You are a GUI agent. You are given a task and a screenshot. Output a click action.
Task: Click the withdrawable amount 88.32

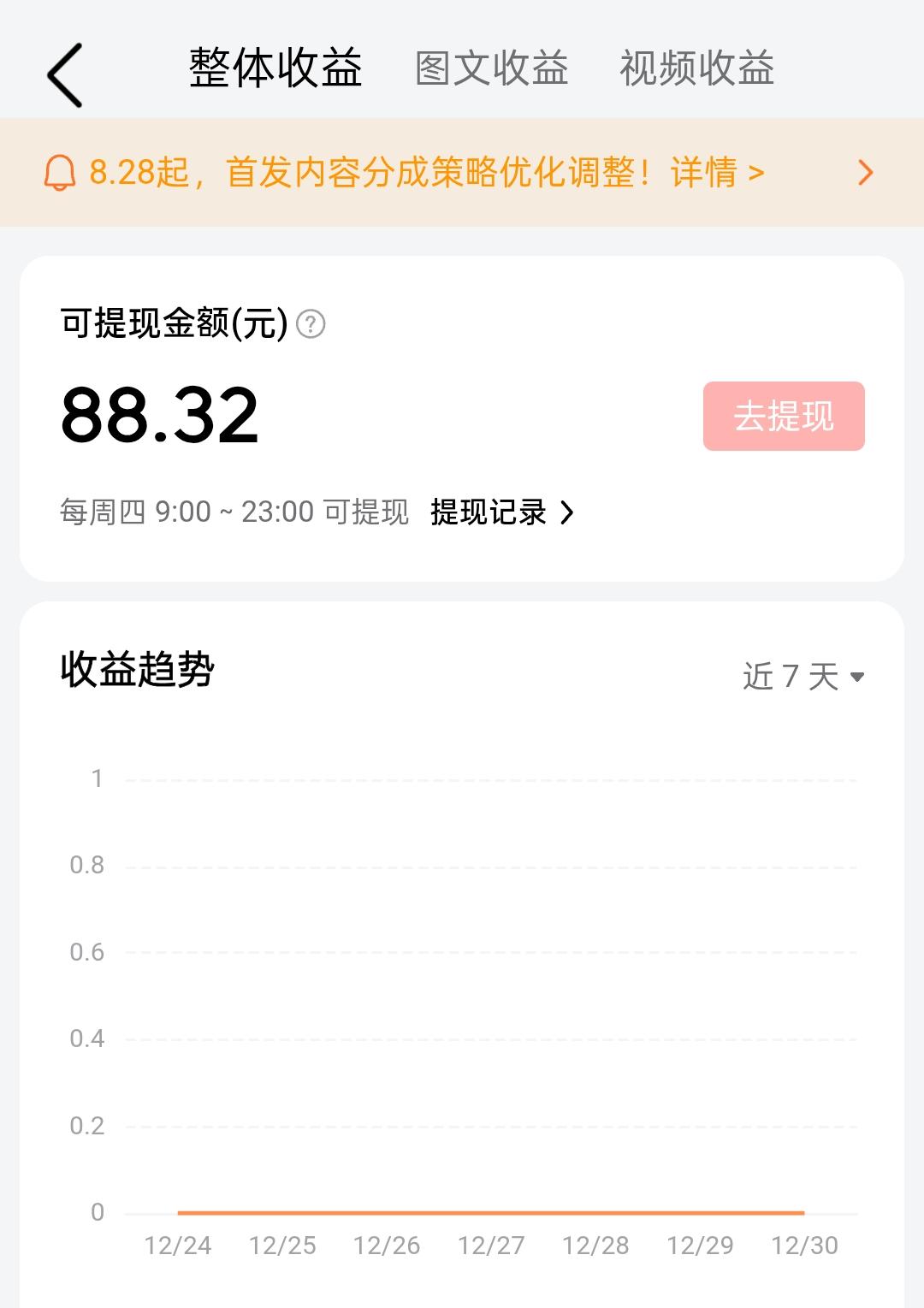(x=159, y=415)
